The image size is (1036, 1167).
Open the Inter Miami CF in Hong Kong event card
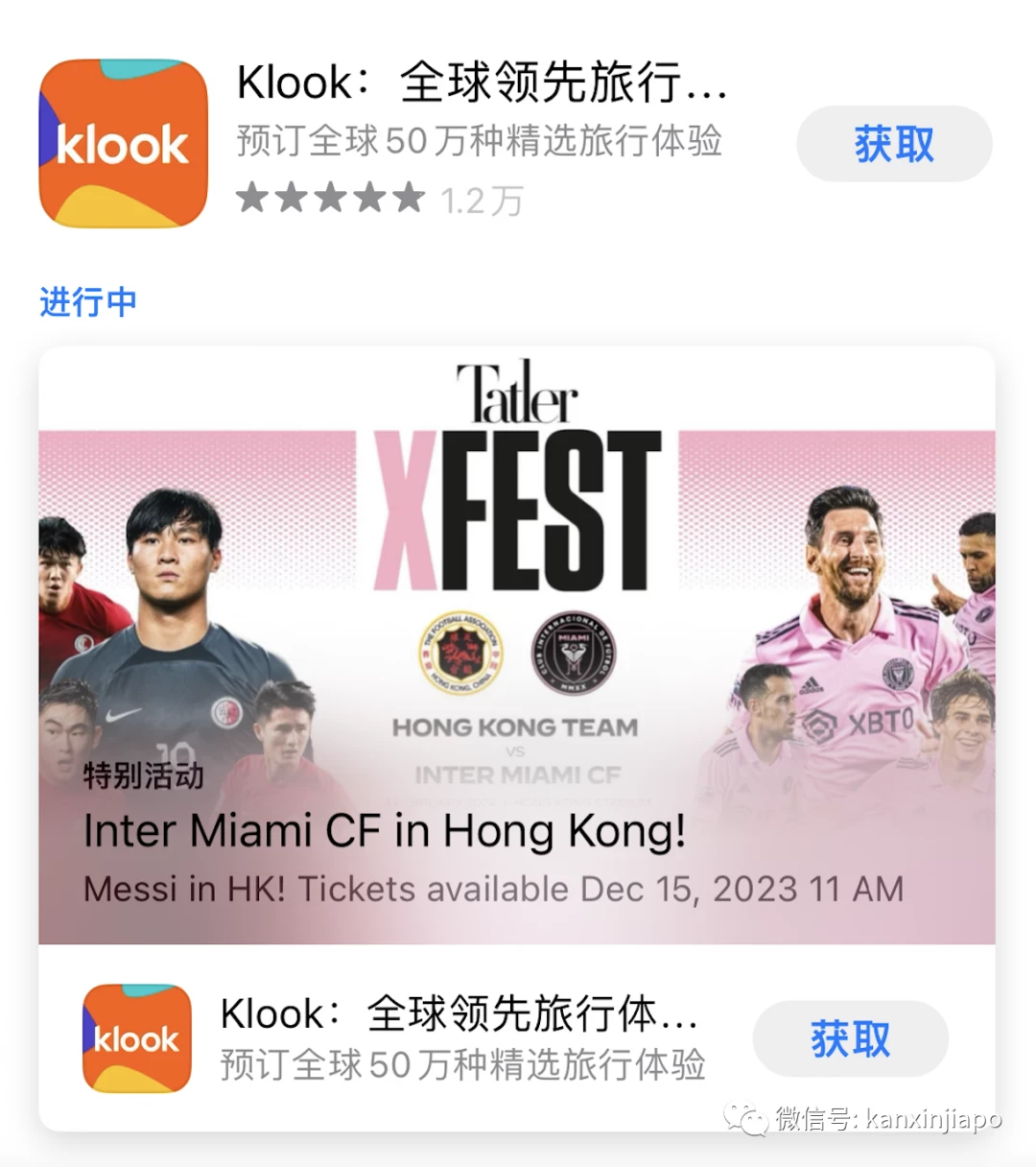[516, 643]
